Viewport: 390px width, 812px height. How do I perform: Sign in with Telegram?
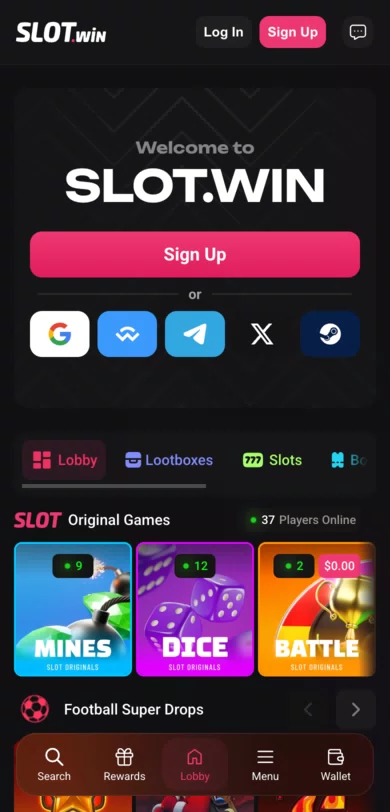tap(195, 334)
